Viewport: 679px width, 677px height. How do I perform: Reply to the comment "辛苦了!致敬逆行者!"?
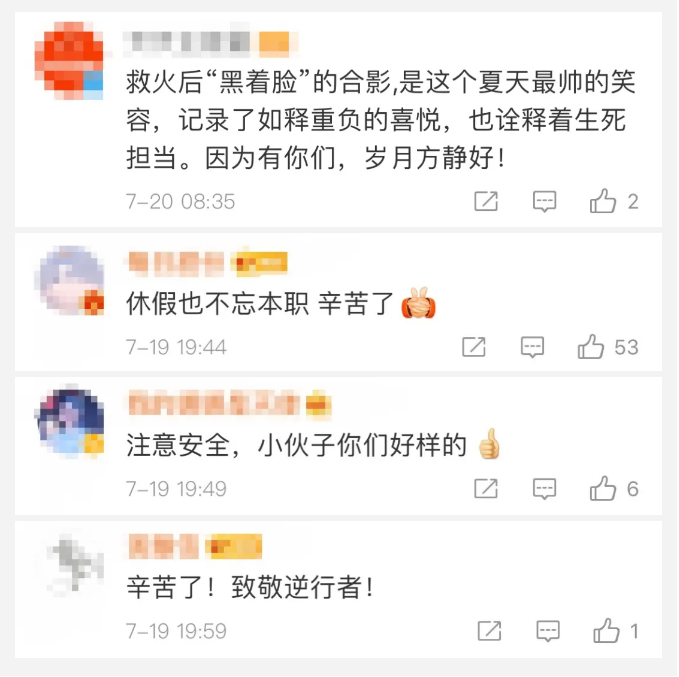(547, 631)
